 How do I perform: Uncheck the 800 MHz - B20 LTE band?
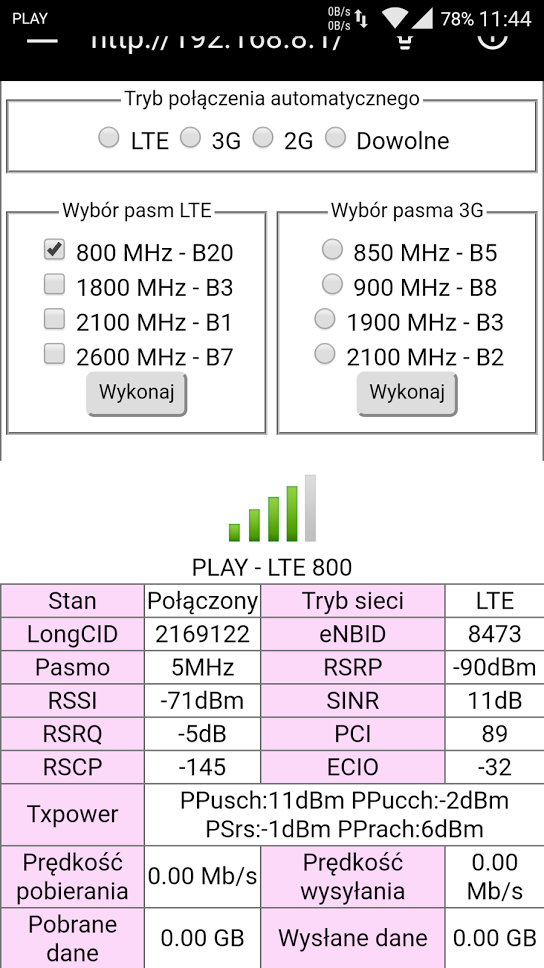(x=54, y=249)
